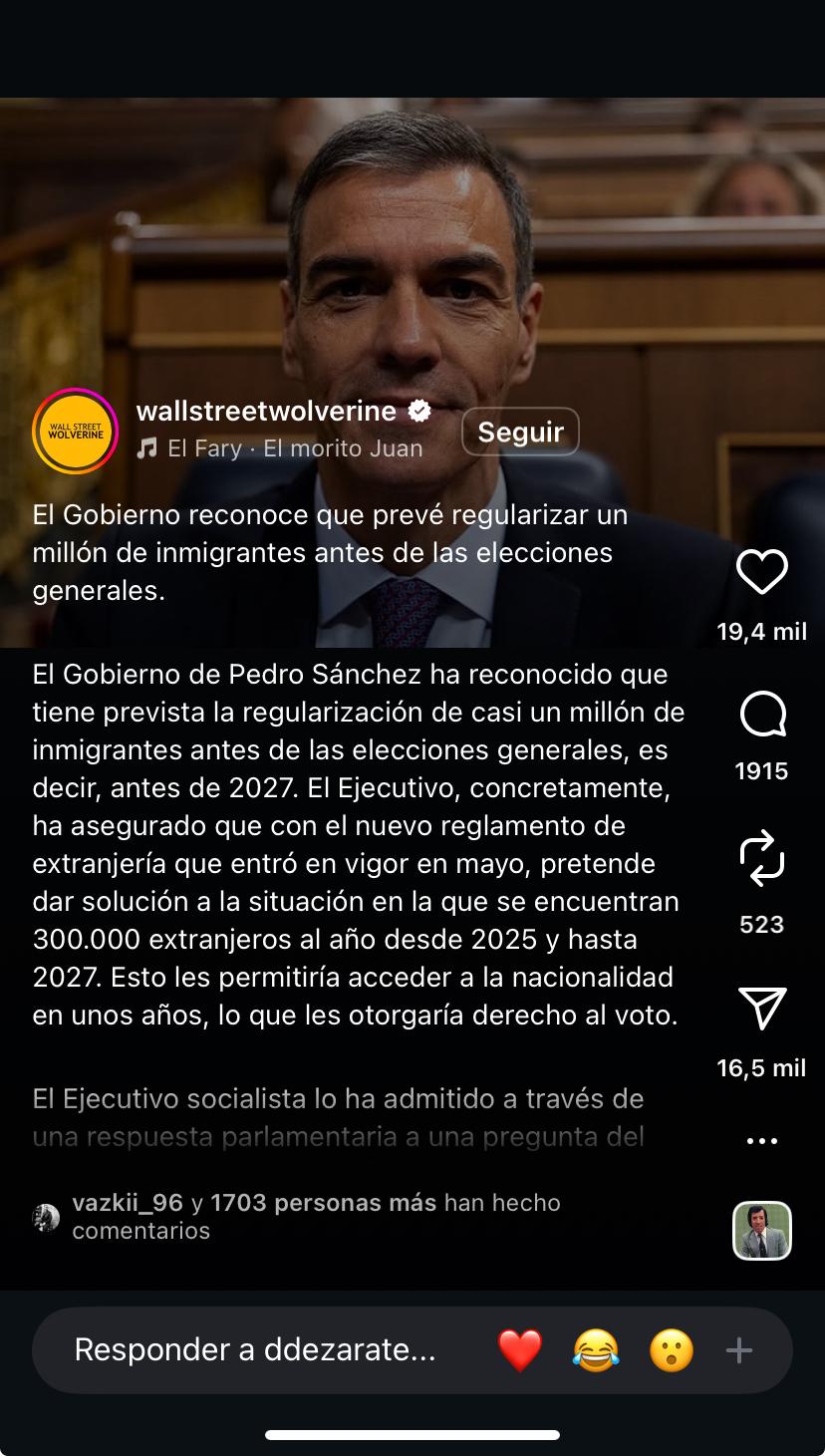Image resolution: width=825 pixels, height=1456 pixels.
Task: Open the wallstreetwolverine profile picture
Action: click(76, 432)
